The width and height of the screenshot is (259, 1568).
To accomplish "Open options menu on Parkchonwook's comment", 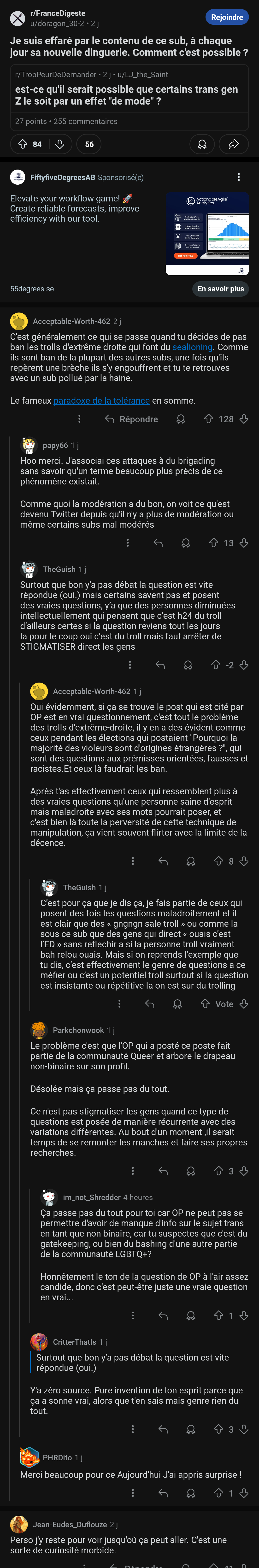I will coord(133,1171).
